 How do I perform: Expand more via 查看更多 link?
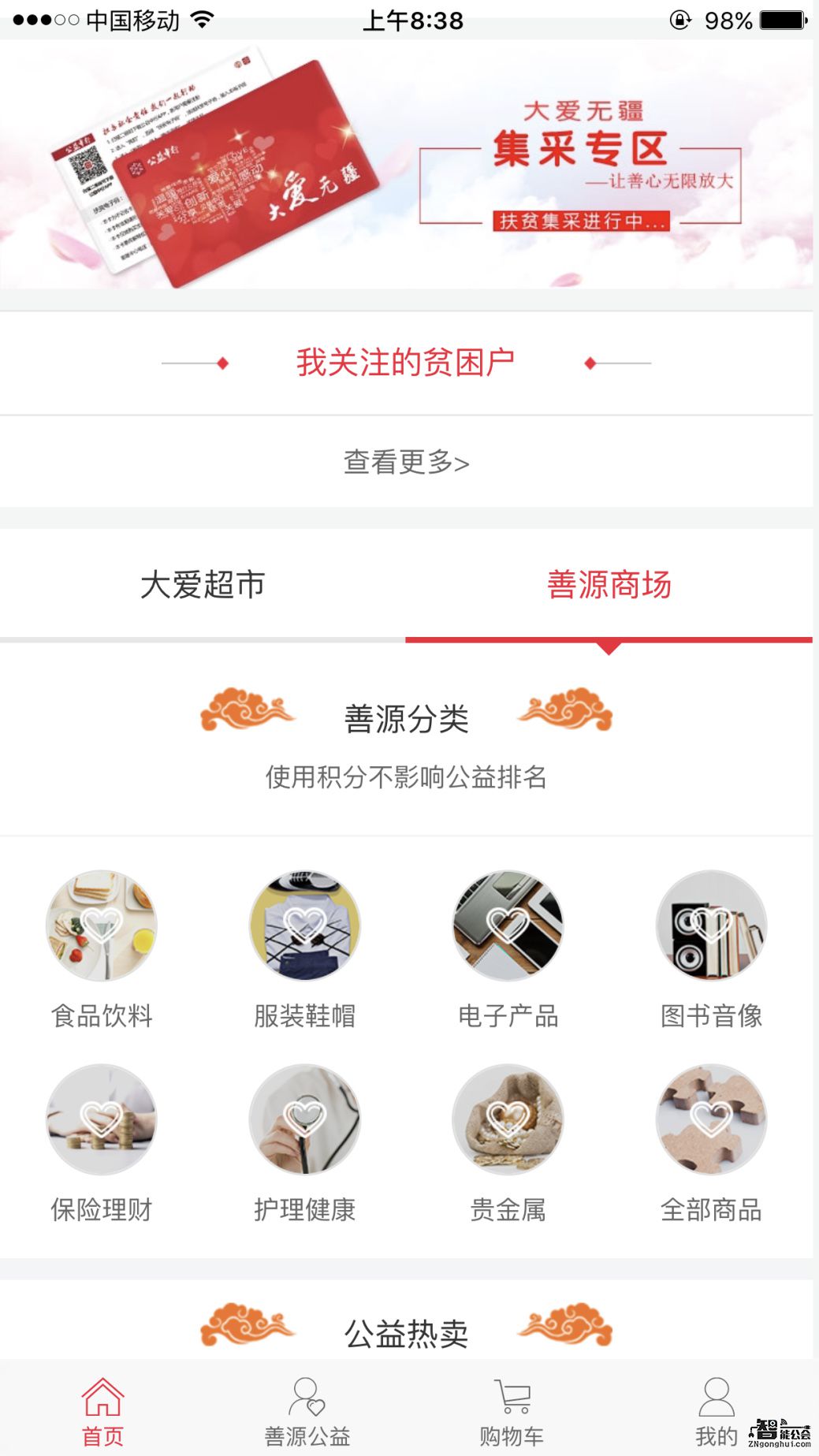point(408,463)
